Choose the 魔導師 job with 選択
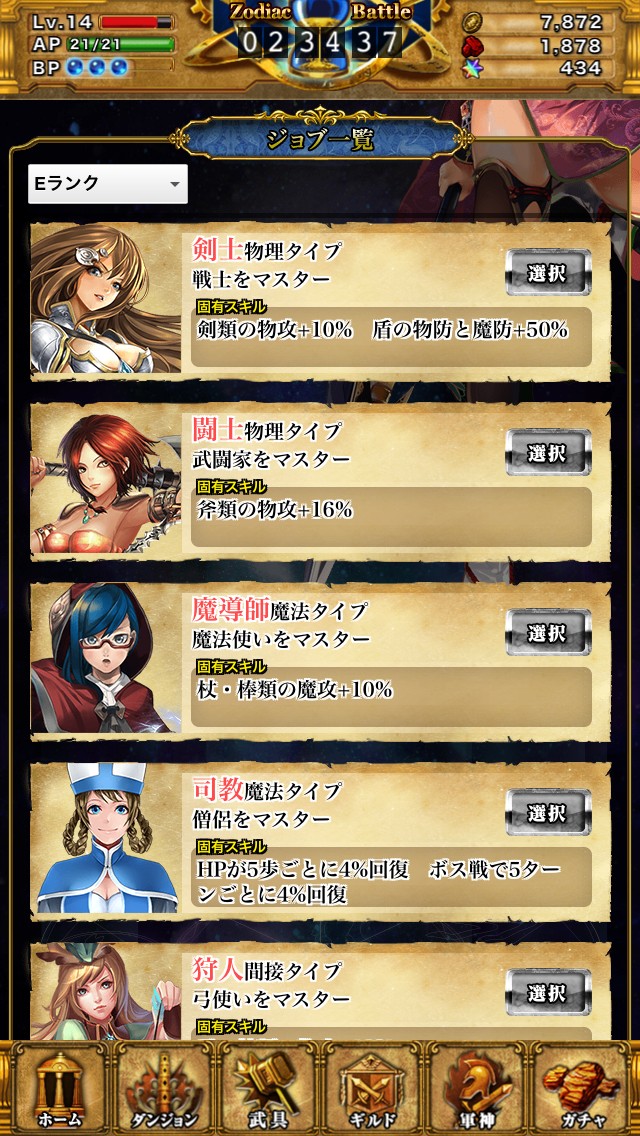 pos(548,632)
